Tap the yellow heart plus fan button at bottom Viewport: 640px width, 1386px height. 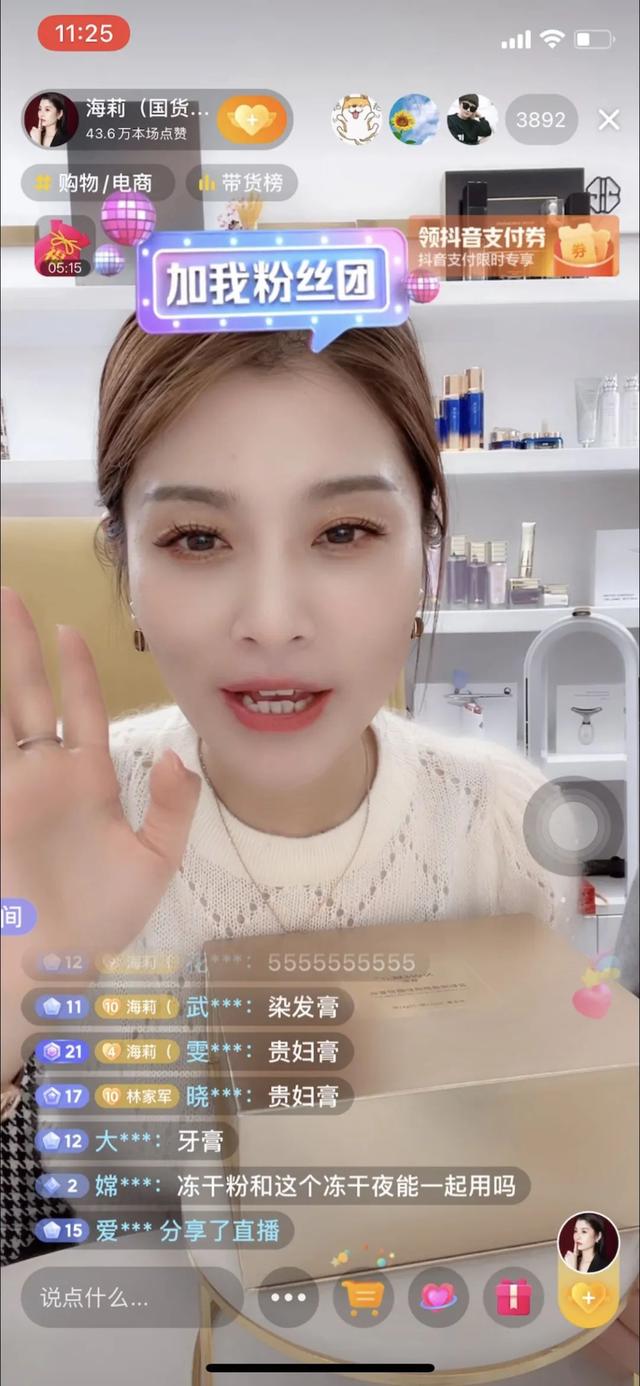click(588, 1298)
